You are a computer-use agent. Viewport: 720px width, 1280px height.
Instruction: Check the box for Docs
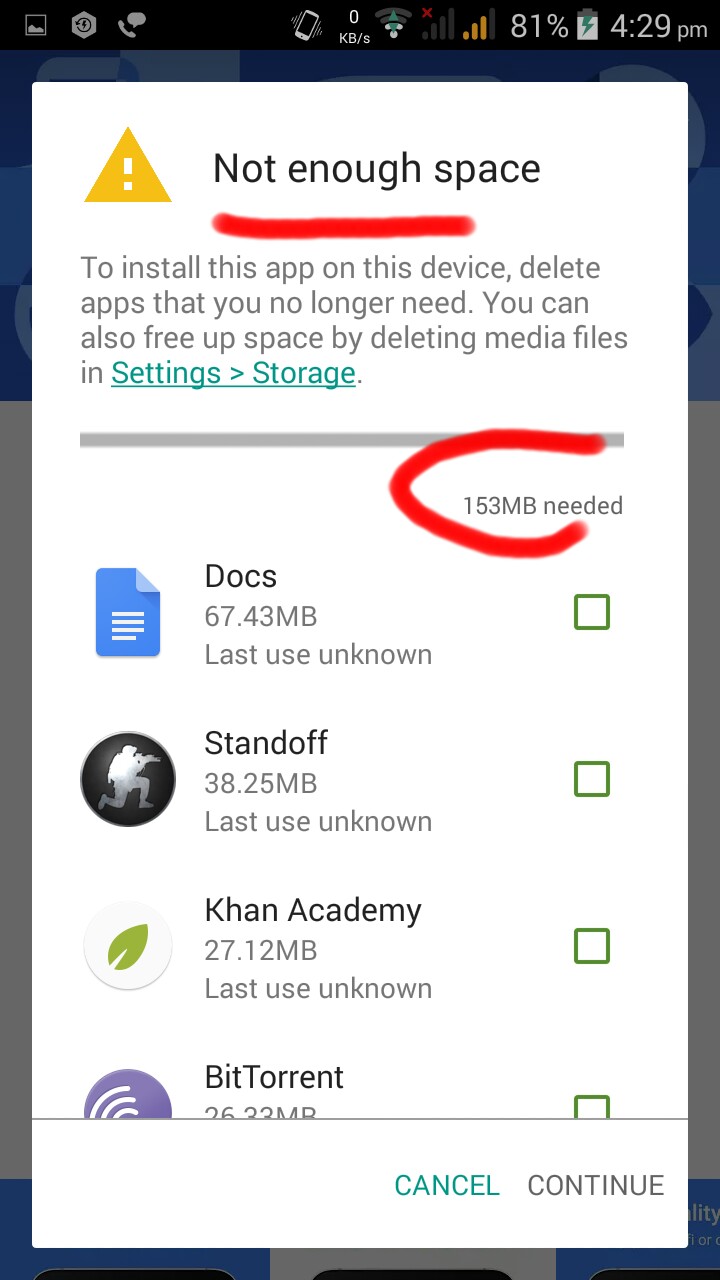592,612
